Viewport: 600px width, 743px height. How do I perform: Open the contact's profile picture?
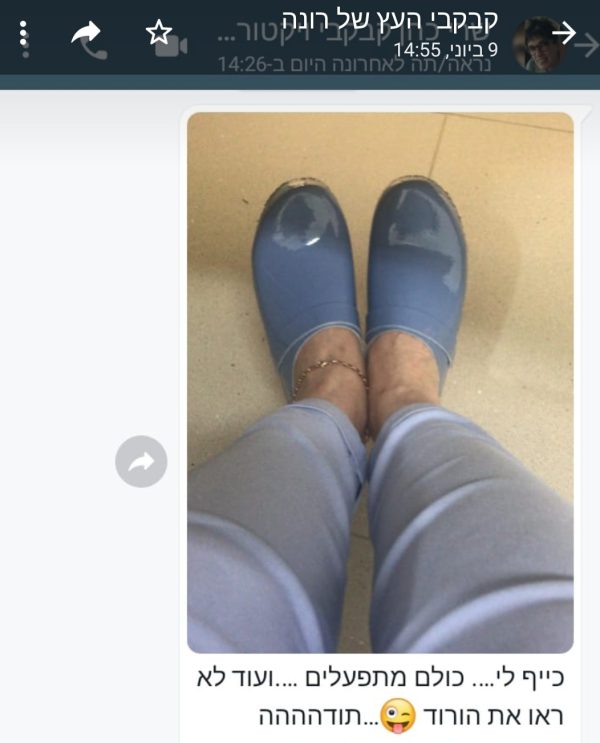[x=535, y=43]
